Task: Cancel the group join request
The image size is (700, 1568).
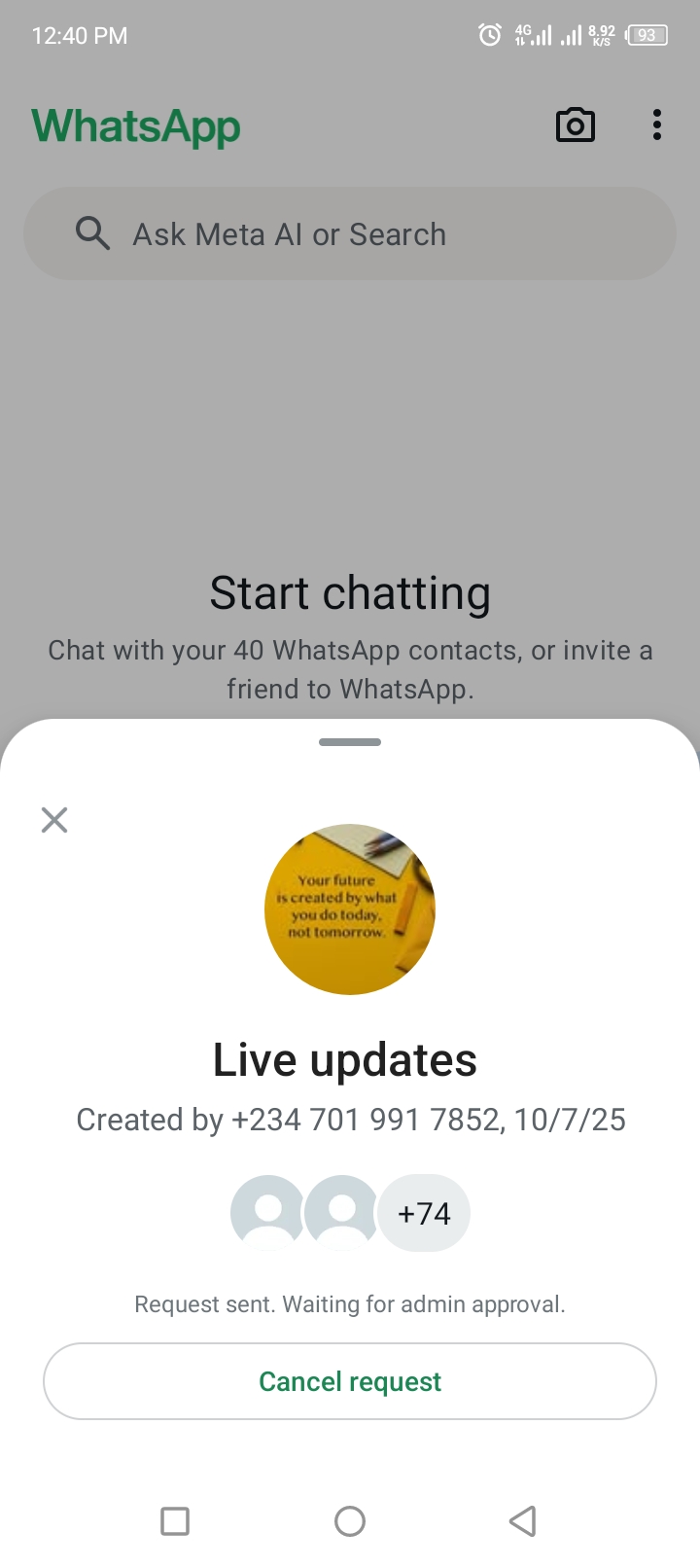Action: click(x=350, y=1381)
